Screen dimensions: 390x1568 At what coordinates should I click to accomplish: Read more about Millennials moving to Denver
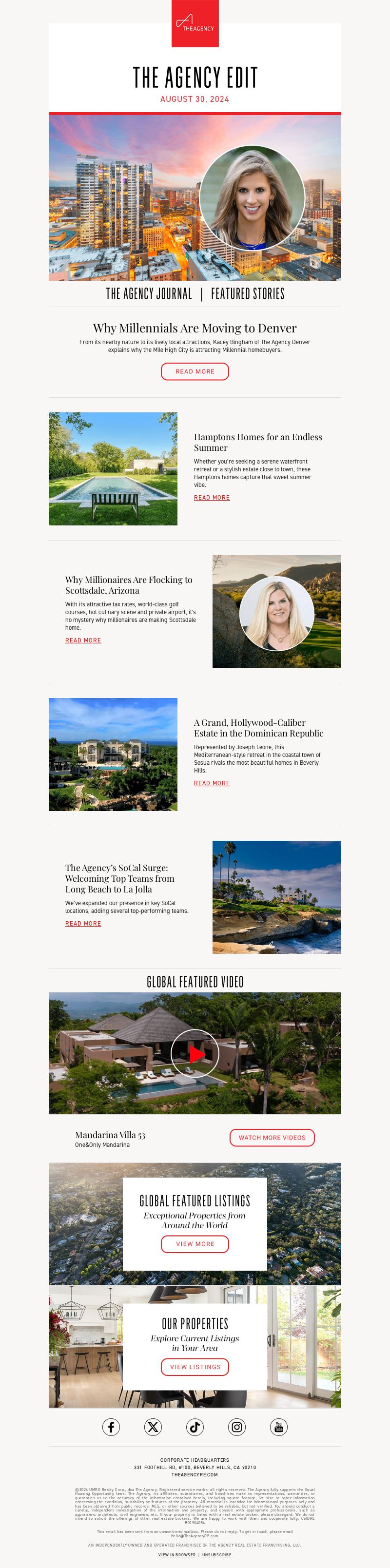point(195,371)
